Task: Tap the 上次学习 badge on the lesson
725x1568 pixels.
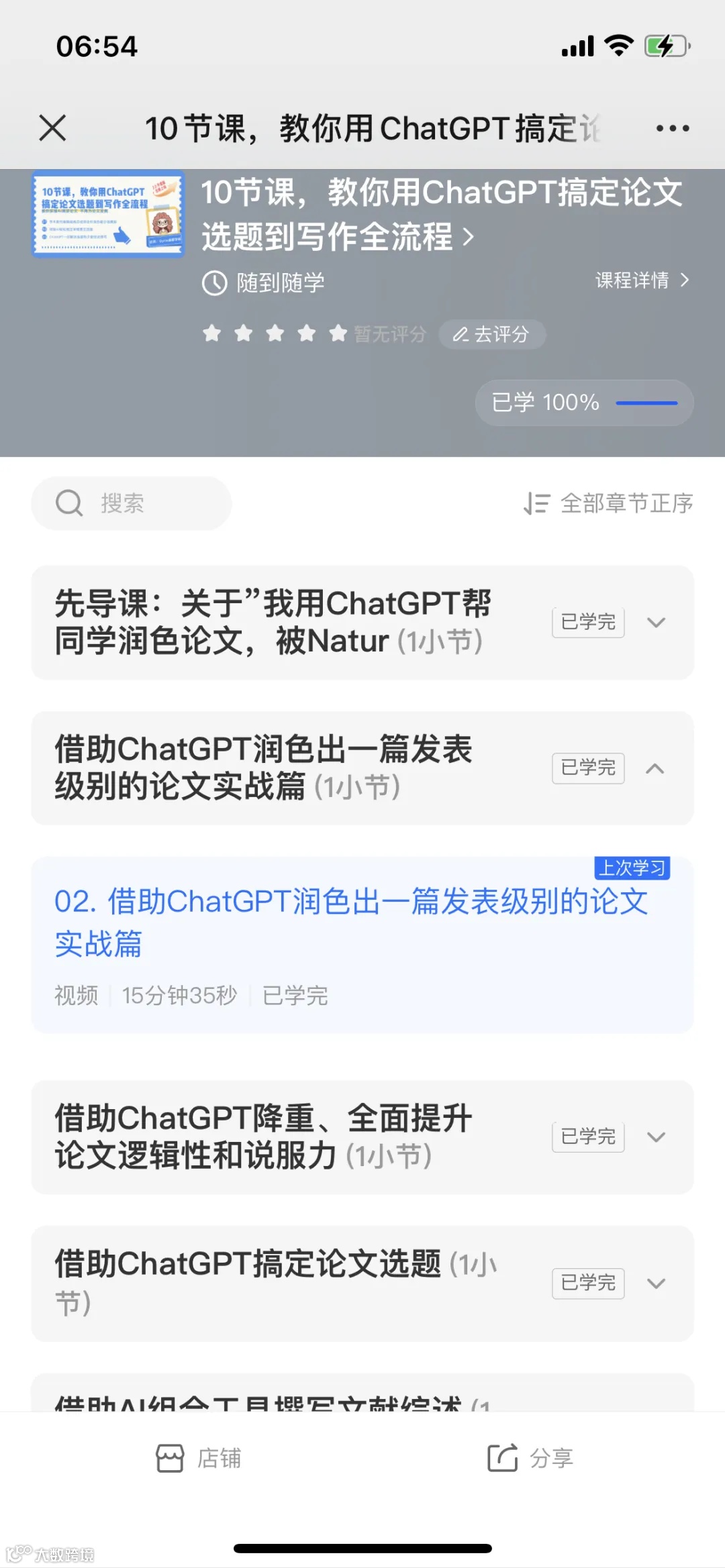Action: (633, 868)
